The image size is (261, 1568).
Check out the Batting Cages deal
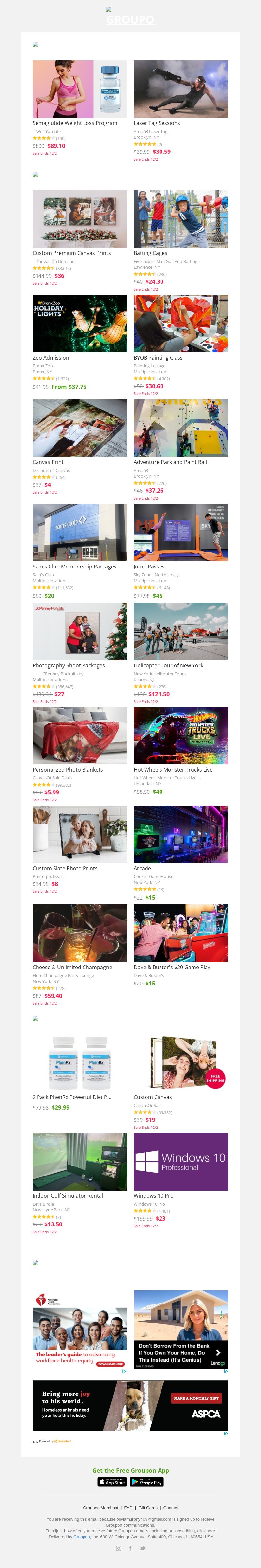181,219
